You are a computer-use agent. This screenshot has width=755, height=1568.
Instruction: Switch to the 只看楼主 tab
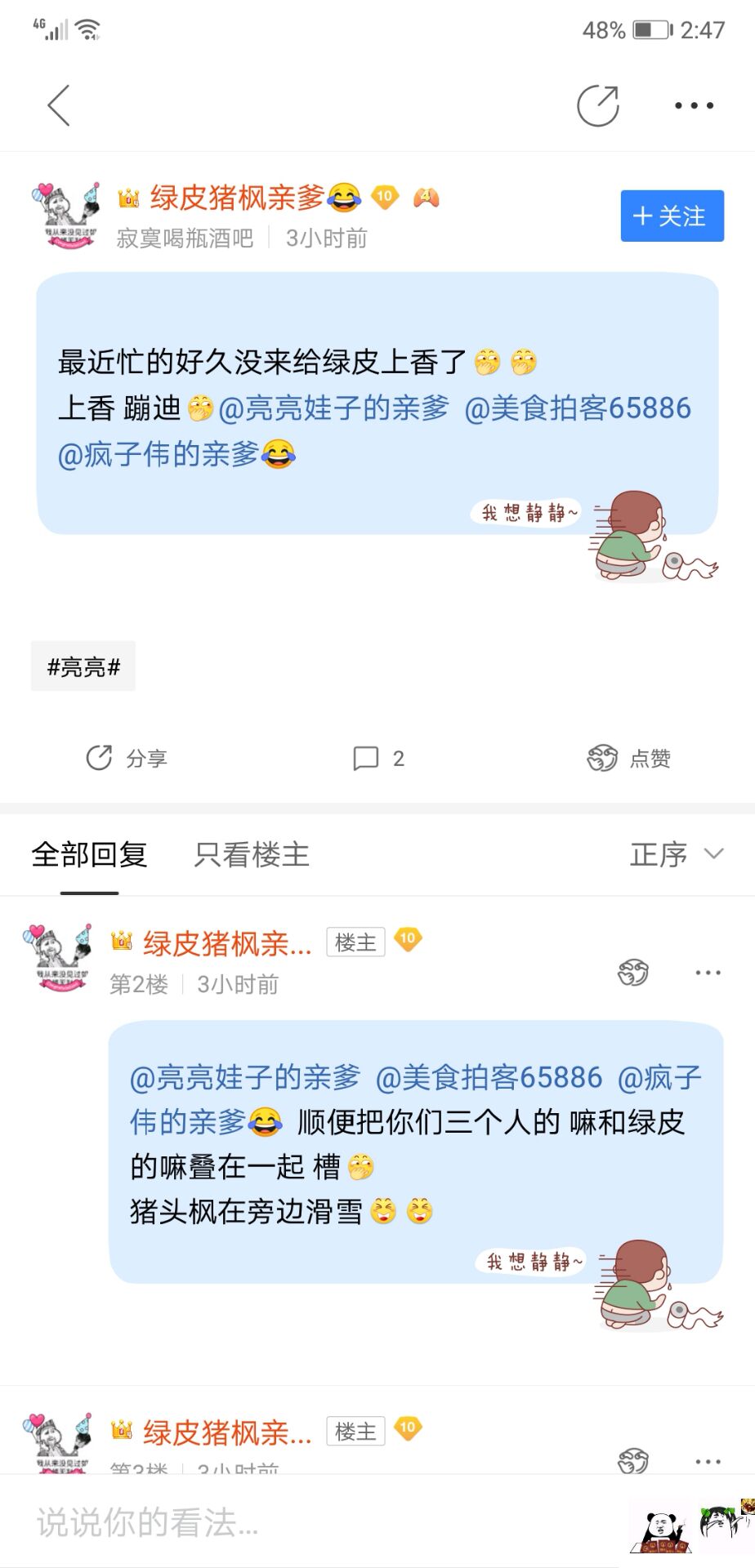252,855
